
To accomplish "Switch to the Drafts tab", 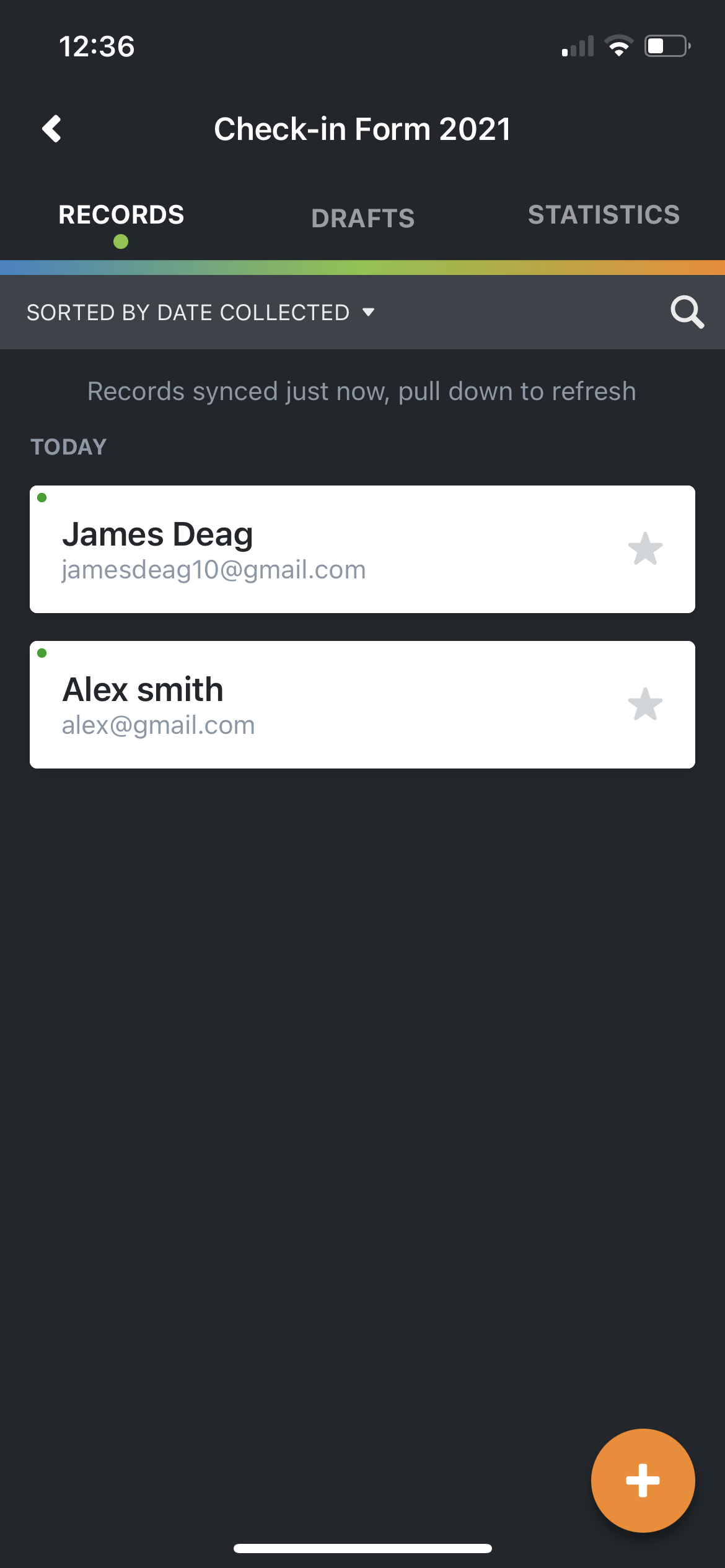I will point(362,219).
